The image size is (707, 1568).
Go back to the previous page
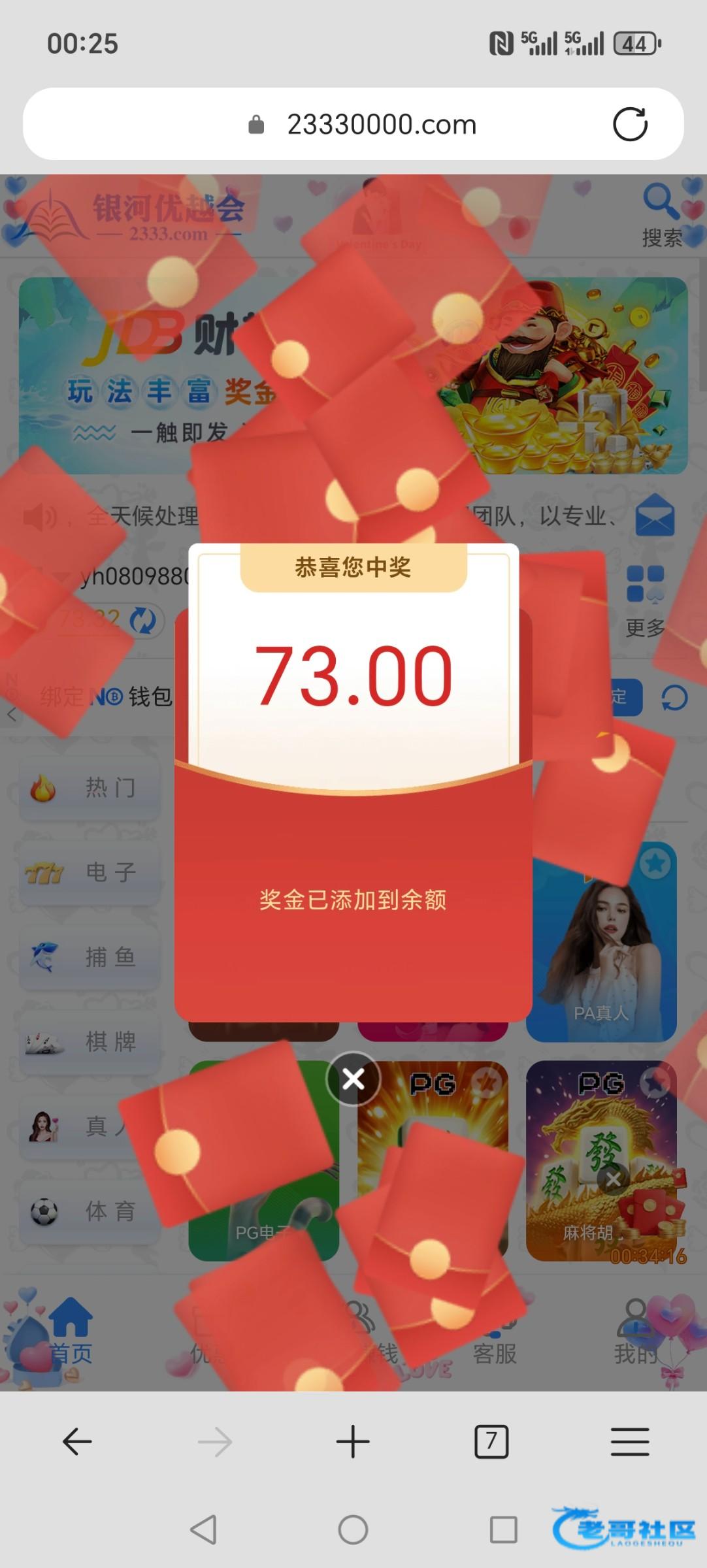77,1441
